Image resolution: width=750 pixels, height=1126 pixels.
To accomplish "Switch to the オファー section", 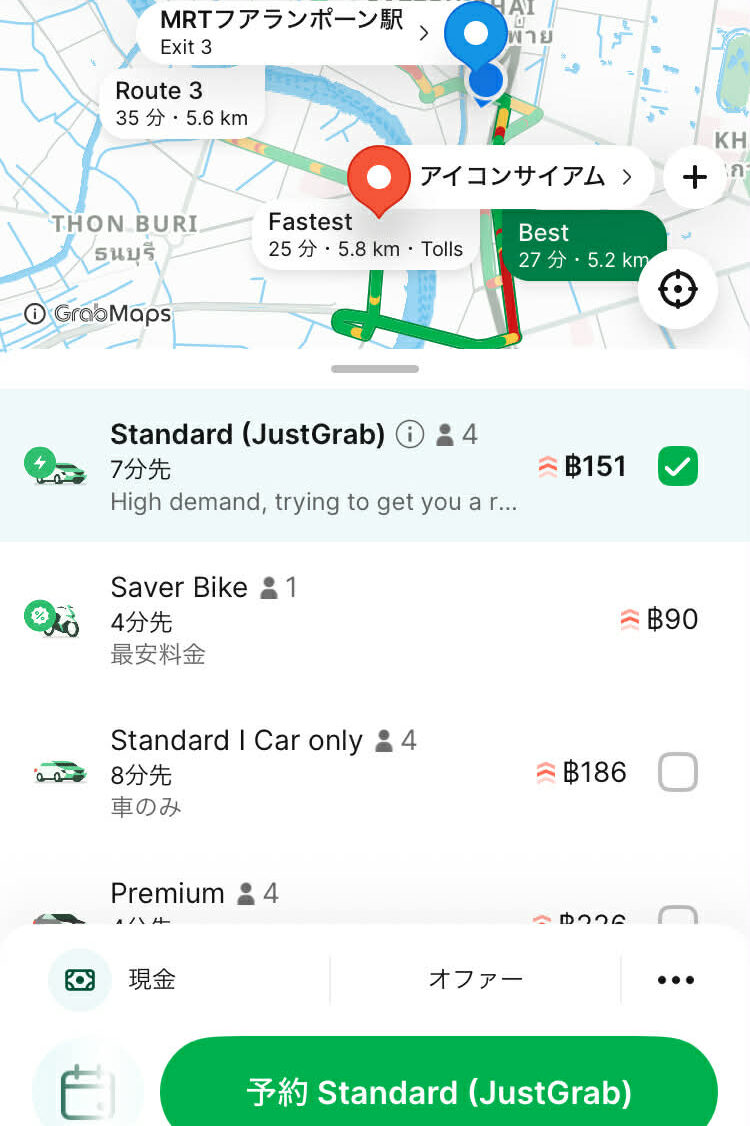I will [x=475, y=979].
